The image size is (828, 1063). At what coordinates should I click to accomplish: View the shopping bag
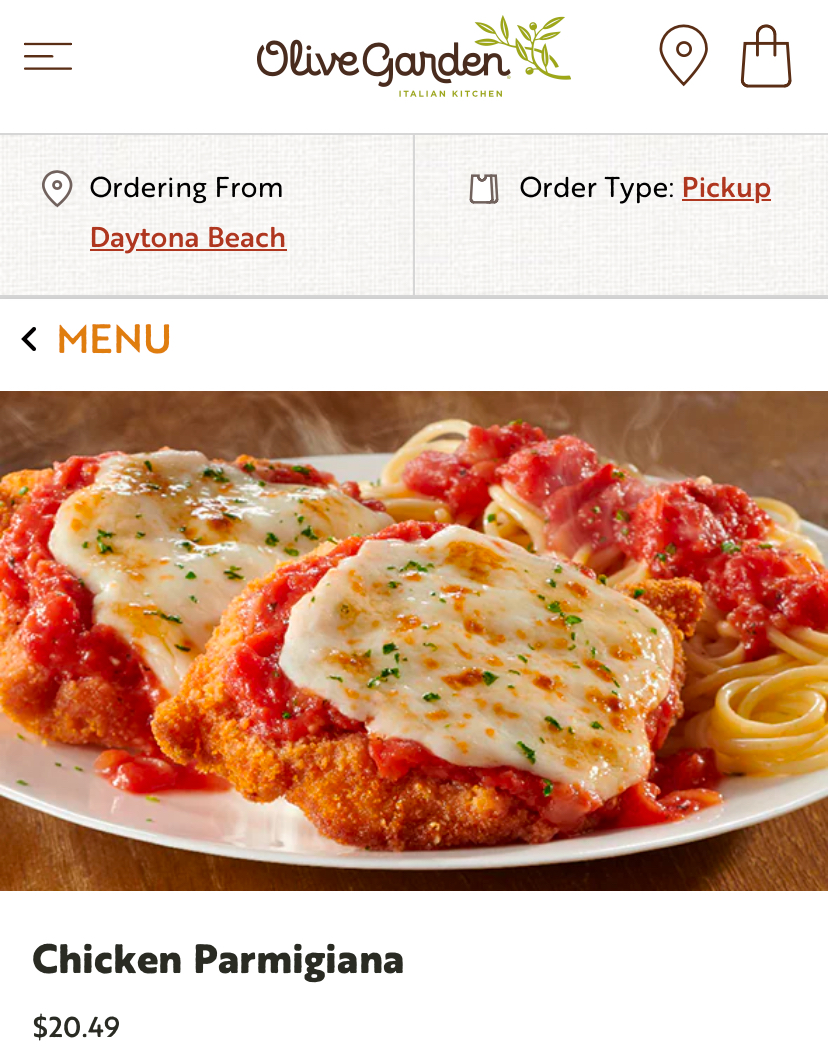(766, 57)
